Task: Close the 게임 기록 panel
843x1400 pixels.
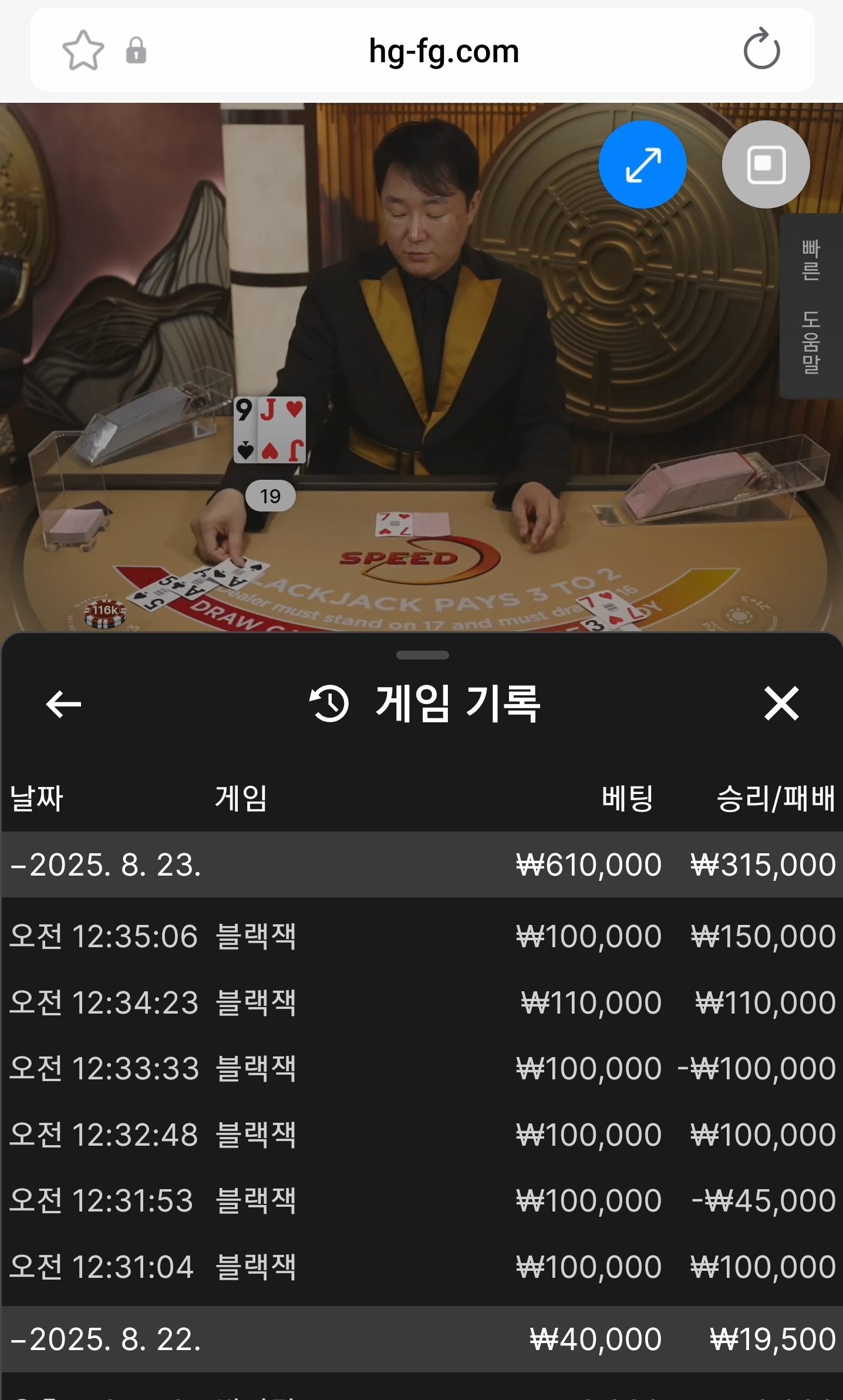Action: [781, 704]
